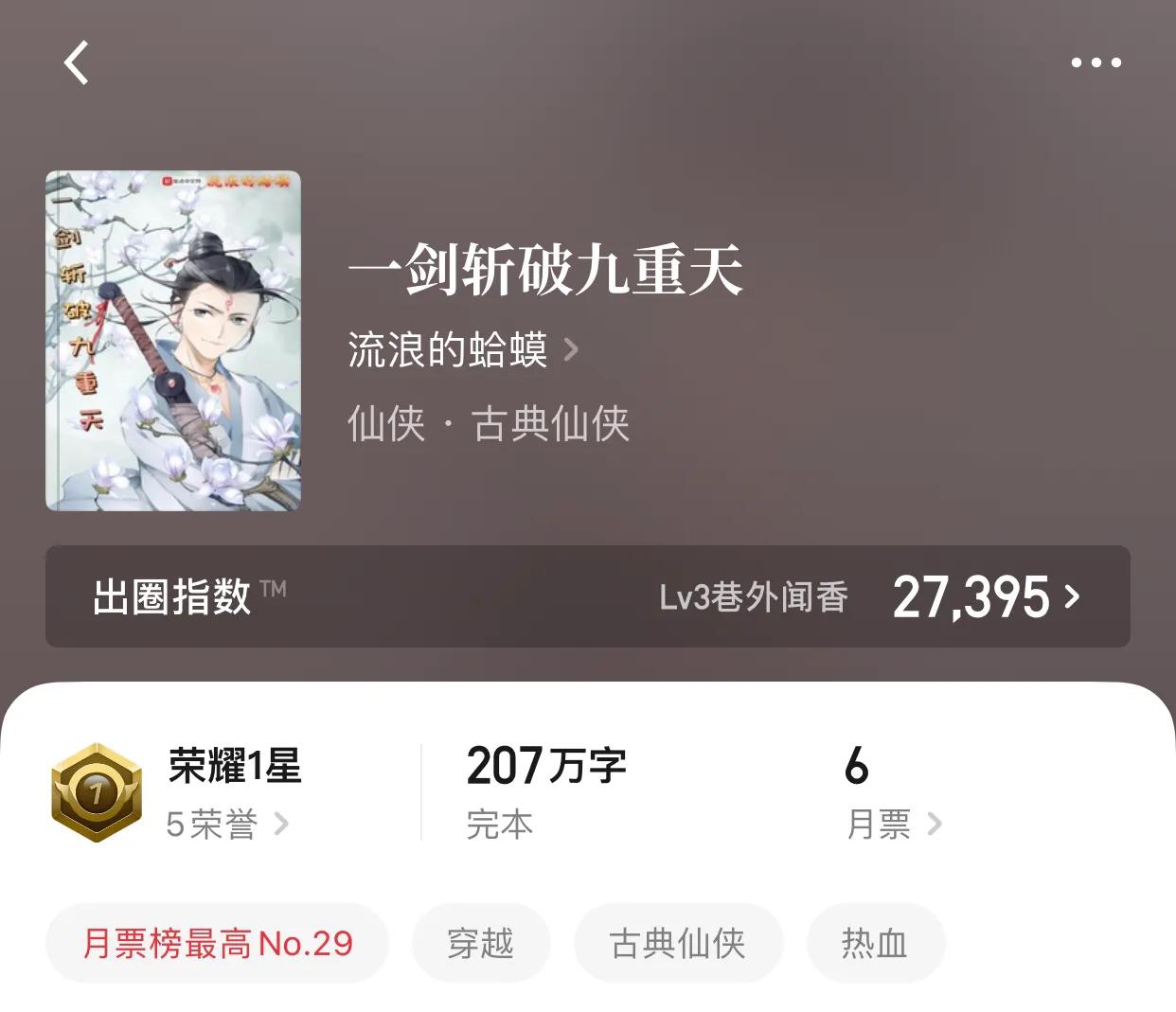Open the three-dot overflow menu
Screen dimensions: 1176x1012
(1096, 63)
